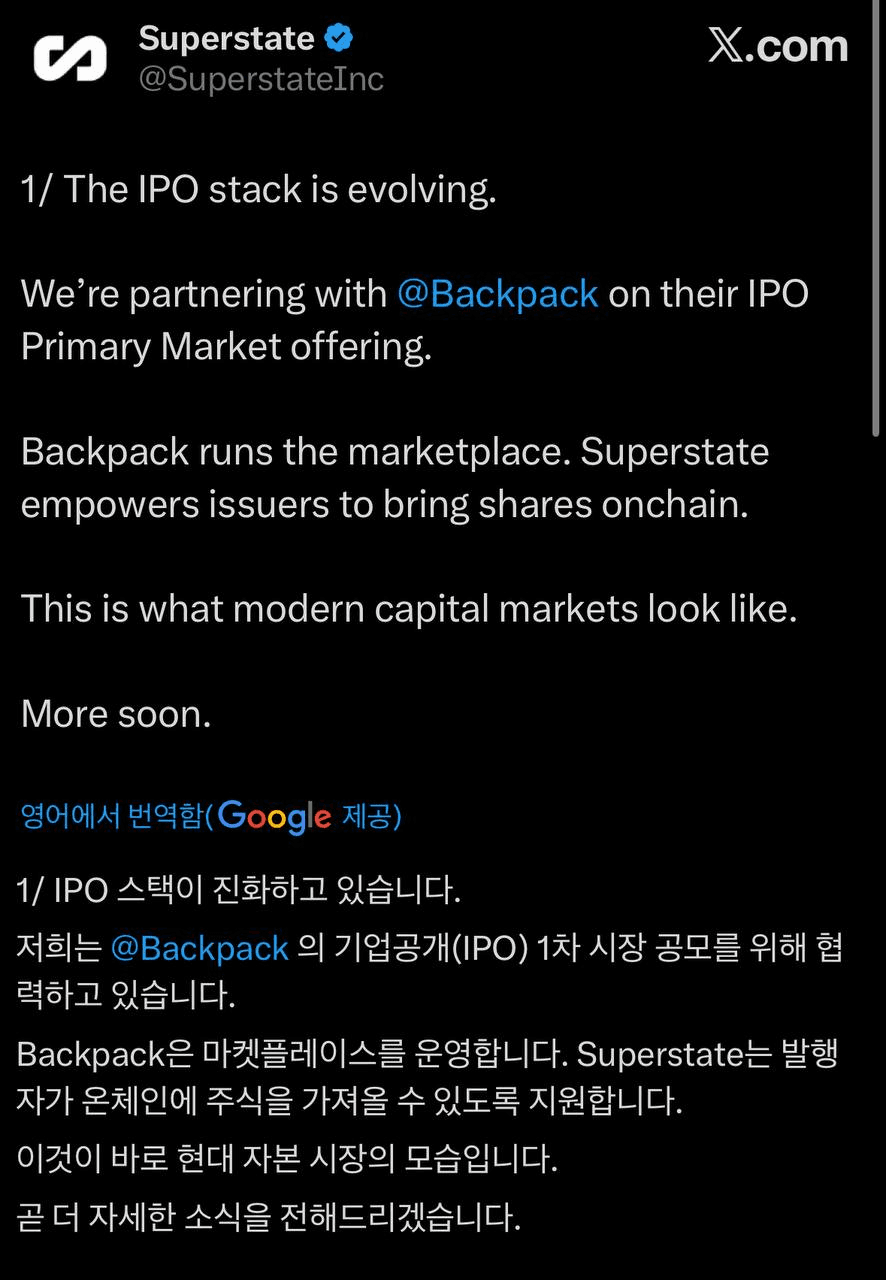Open Superstate's profile picture
The width and height of the screenshot is (886, 1280).
pyautogui.click(x=70, y=59)
